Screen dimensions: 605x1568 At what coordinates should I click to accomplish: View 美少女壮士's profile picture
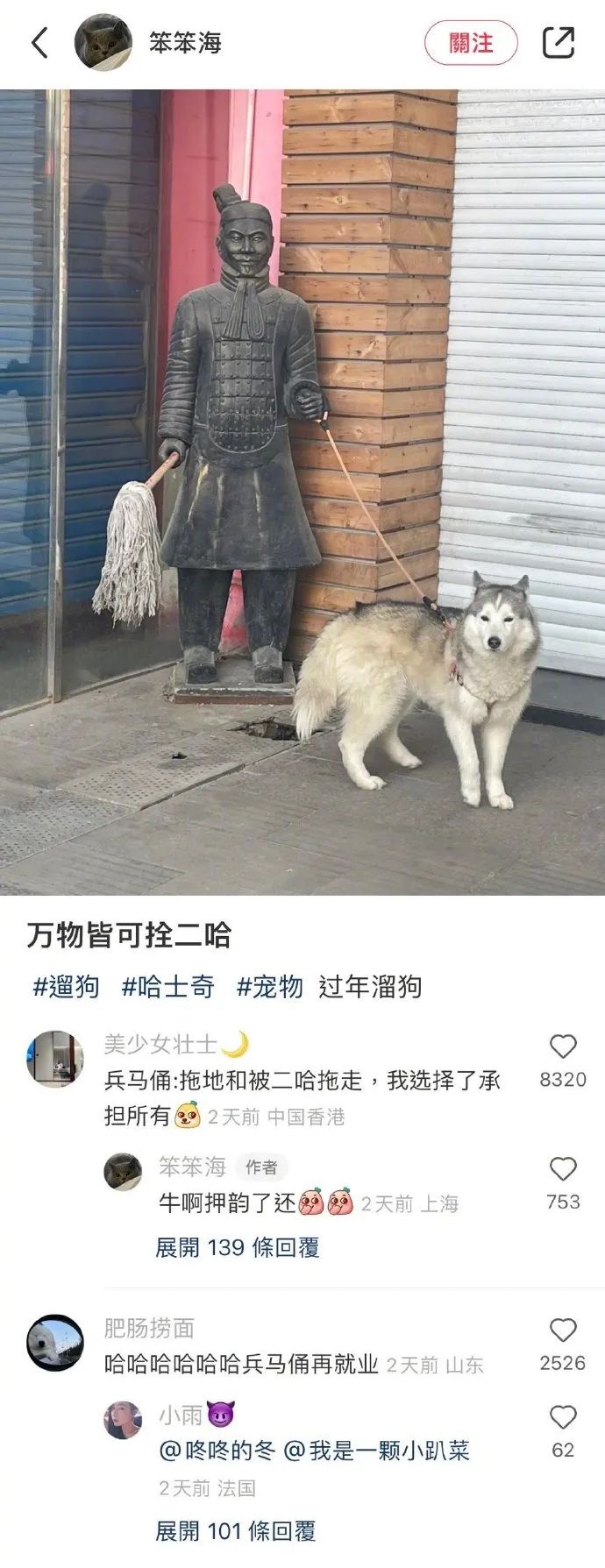click(55, 1059)
